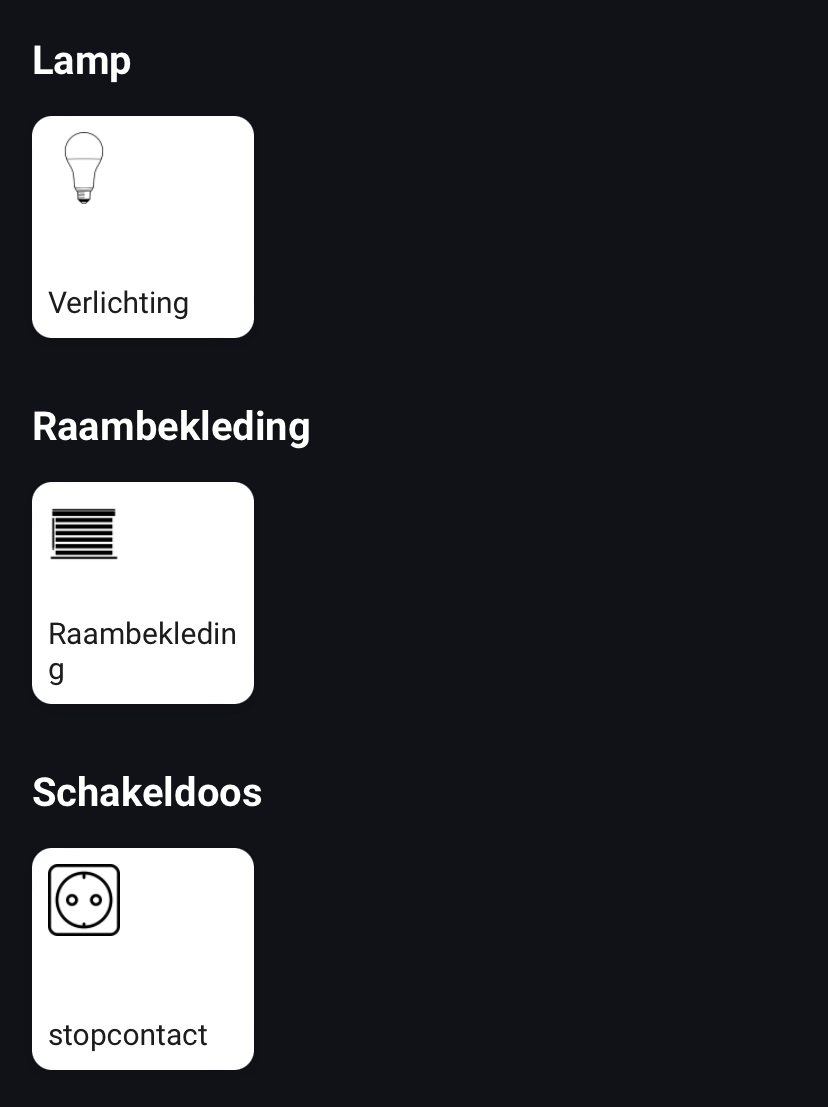Image resolution: width=828 pixels, height=1107 pixels.
Task: Open the Verlichting lamp card
Action: 143,227
